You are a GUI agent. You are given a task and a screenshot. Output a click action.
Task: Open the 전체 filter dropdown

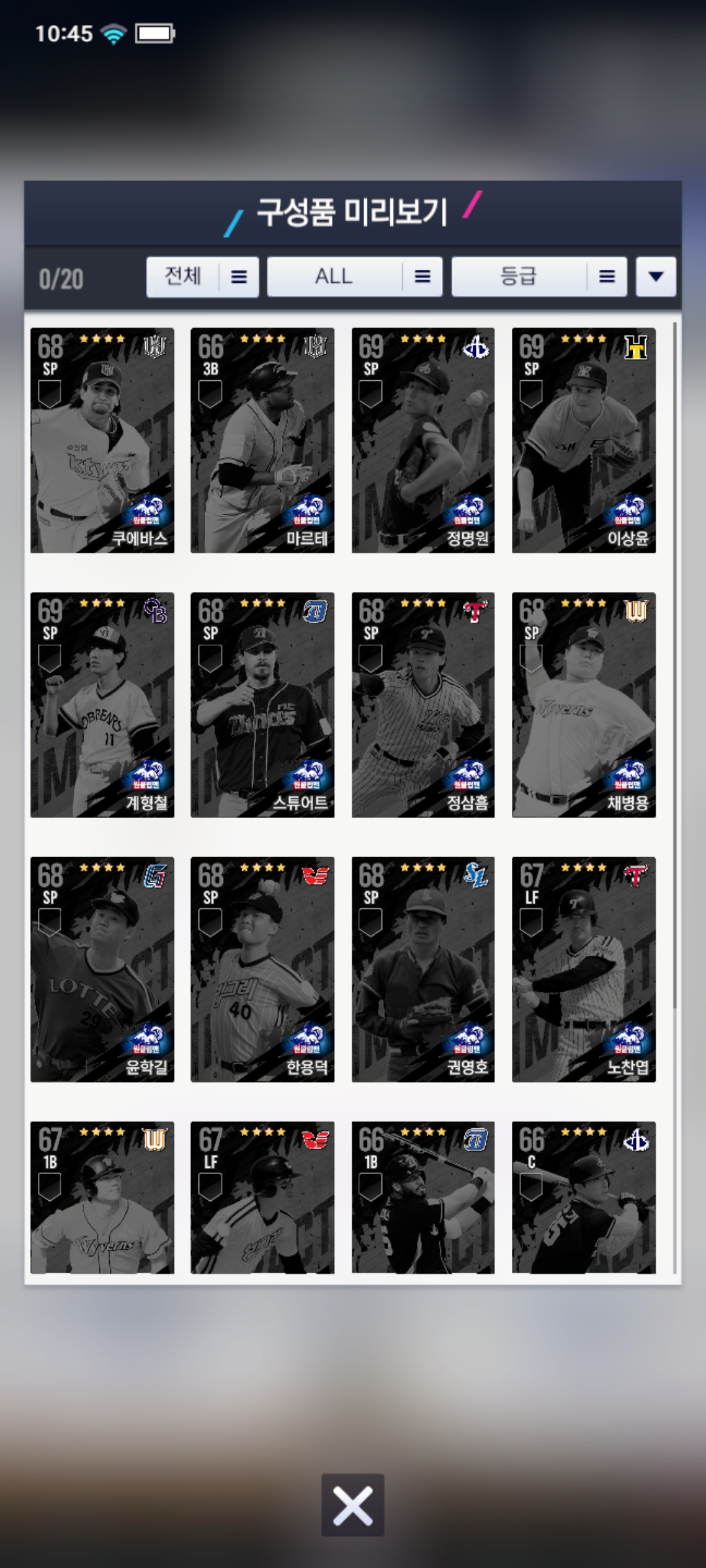point(203,277)
